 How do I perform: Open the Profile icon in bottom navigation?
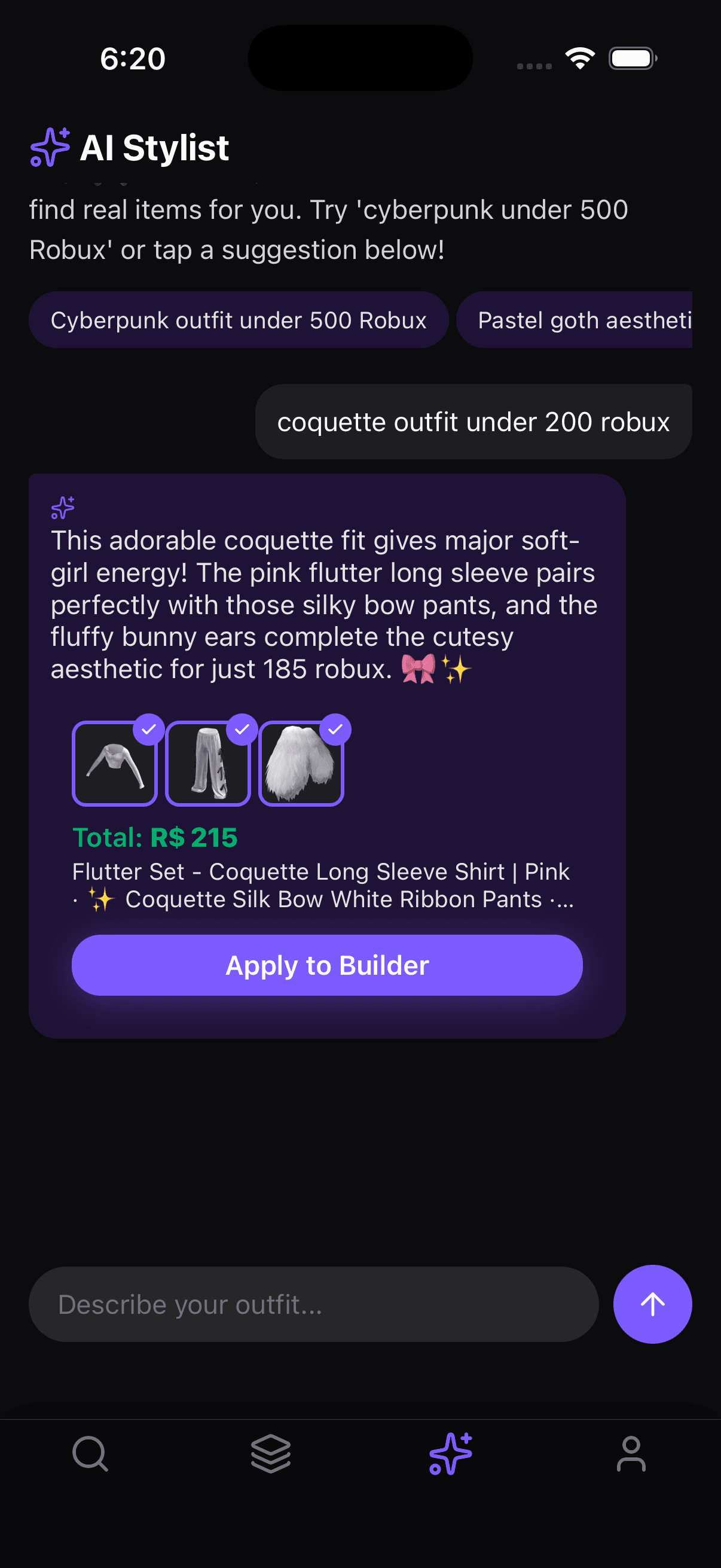[631, 1455]
